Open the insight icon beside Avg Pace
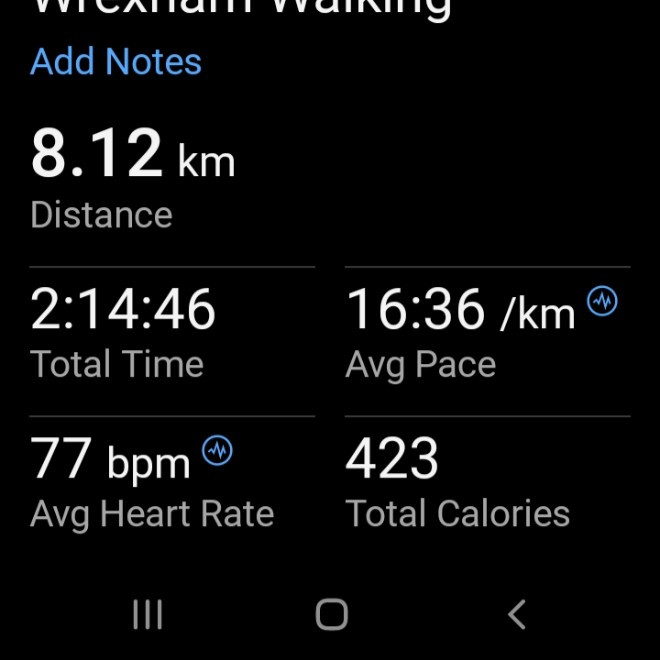660x660 pixels. [602, 300]
